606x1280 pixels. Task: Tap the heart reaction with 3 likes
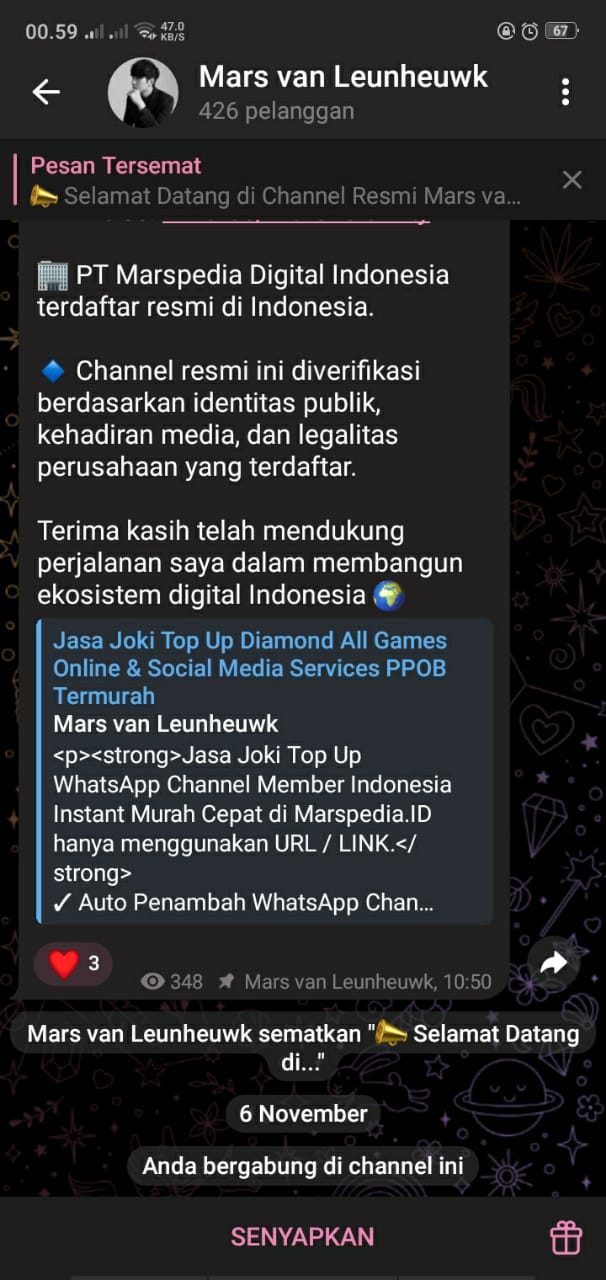click(x=74, y=964)
